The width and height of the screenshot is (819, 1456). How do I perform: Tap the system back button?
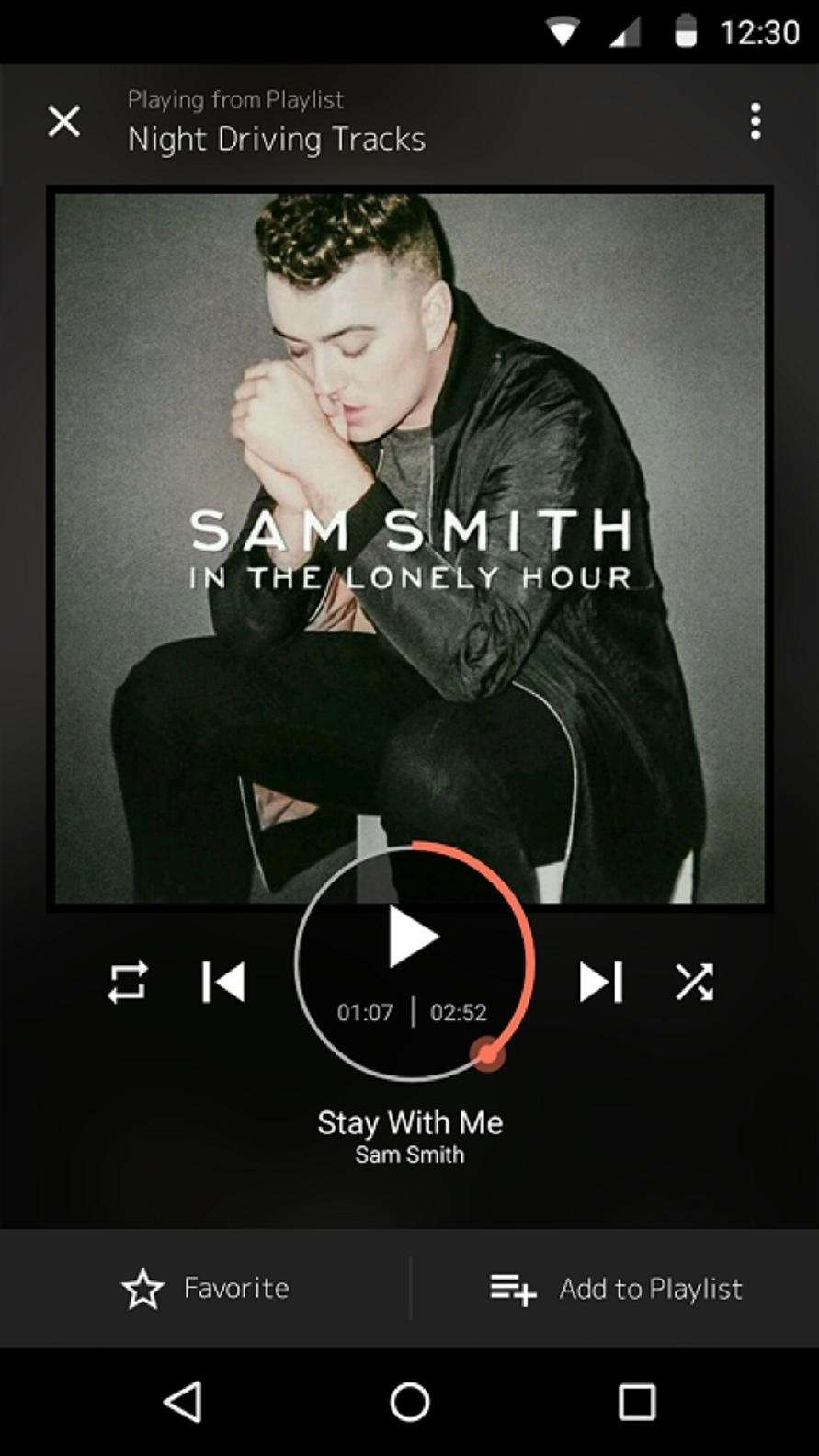(x=182, y=1403)
